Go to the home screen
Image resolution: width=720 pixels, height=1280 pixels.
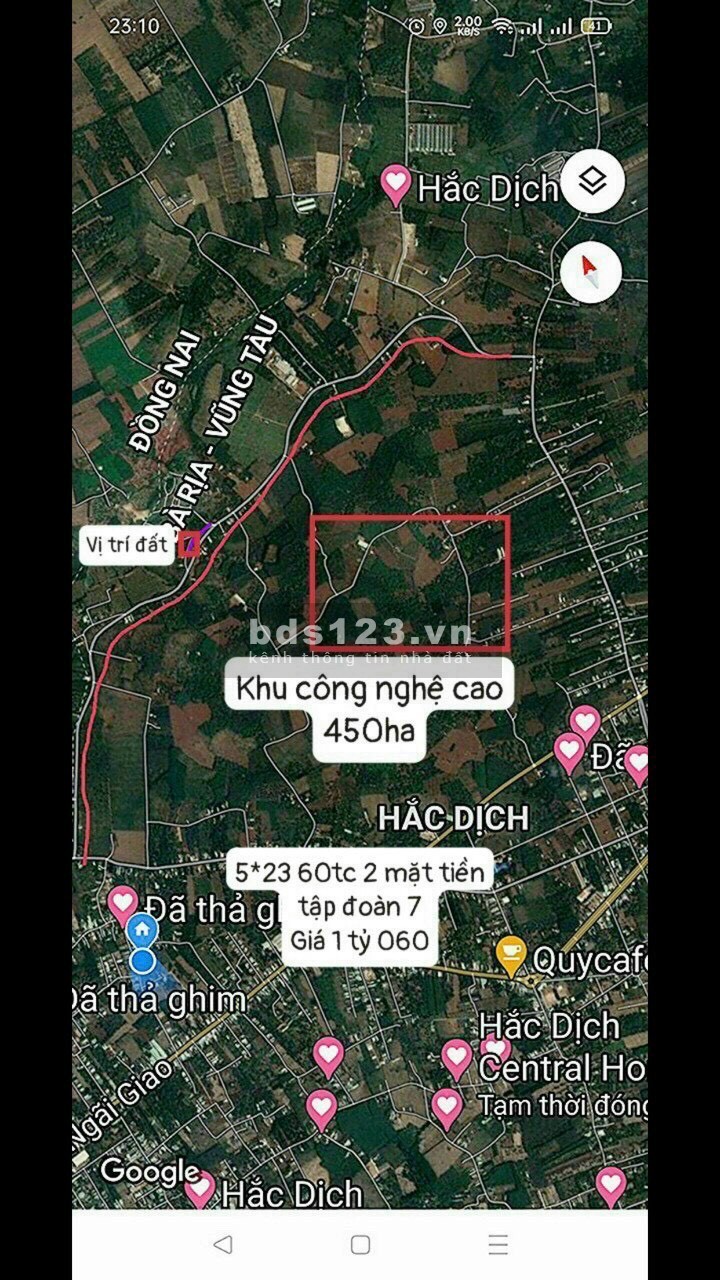click(x=360, y=1244)
